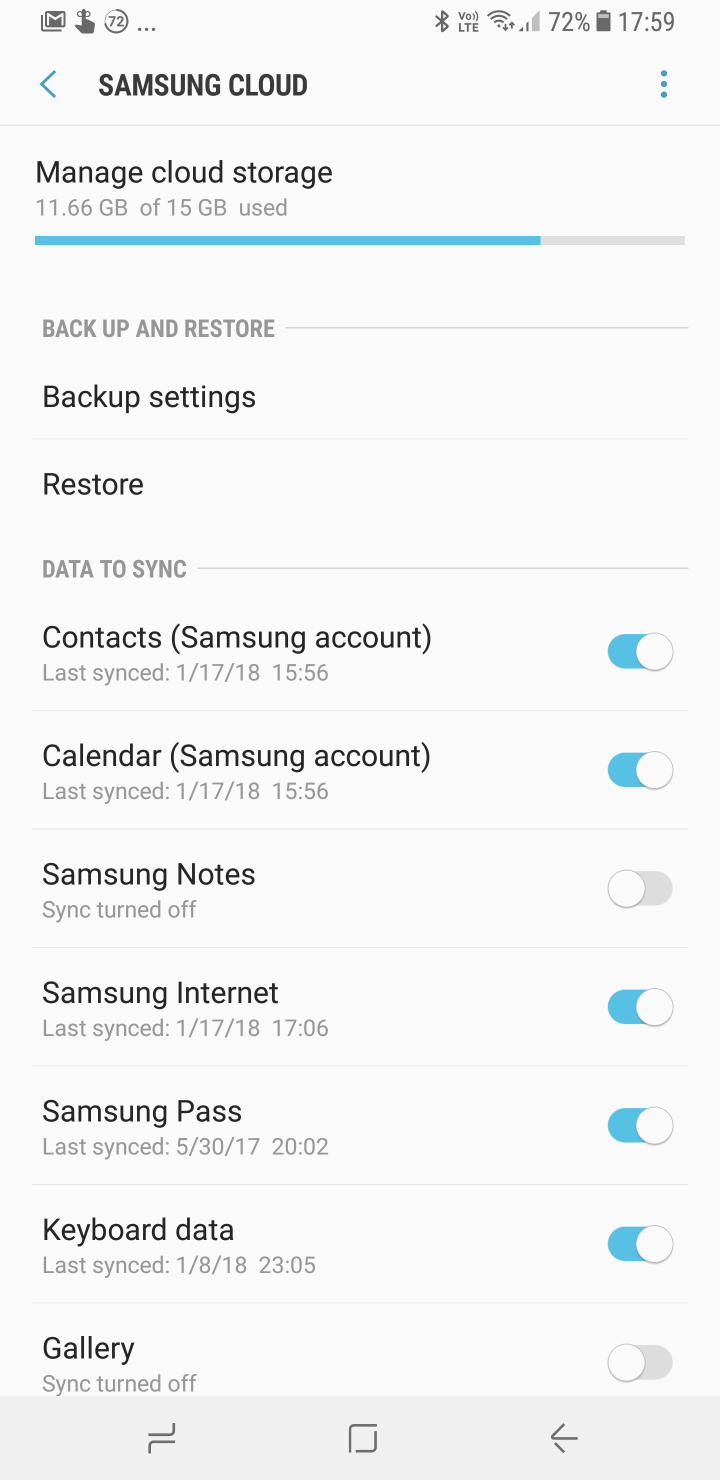Open Backup settings
720x1480 pixels.
pos(149,397)
